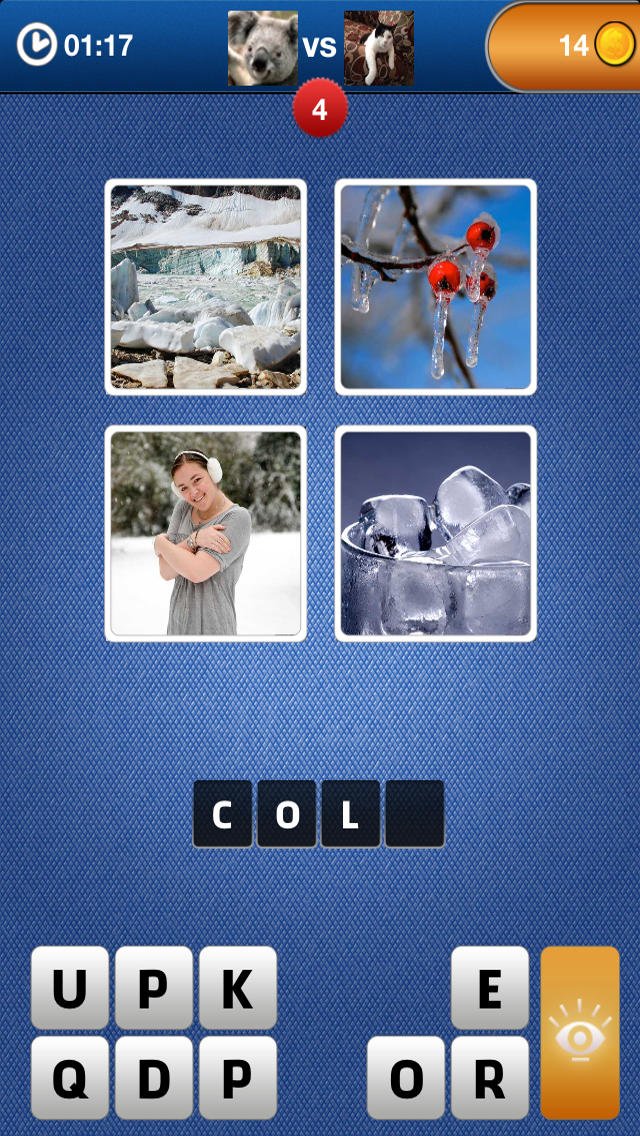This screenshot has height=1136, width=640.
Task: Select the letter O tile
Action: tap(406, 1077)
